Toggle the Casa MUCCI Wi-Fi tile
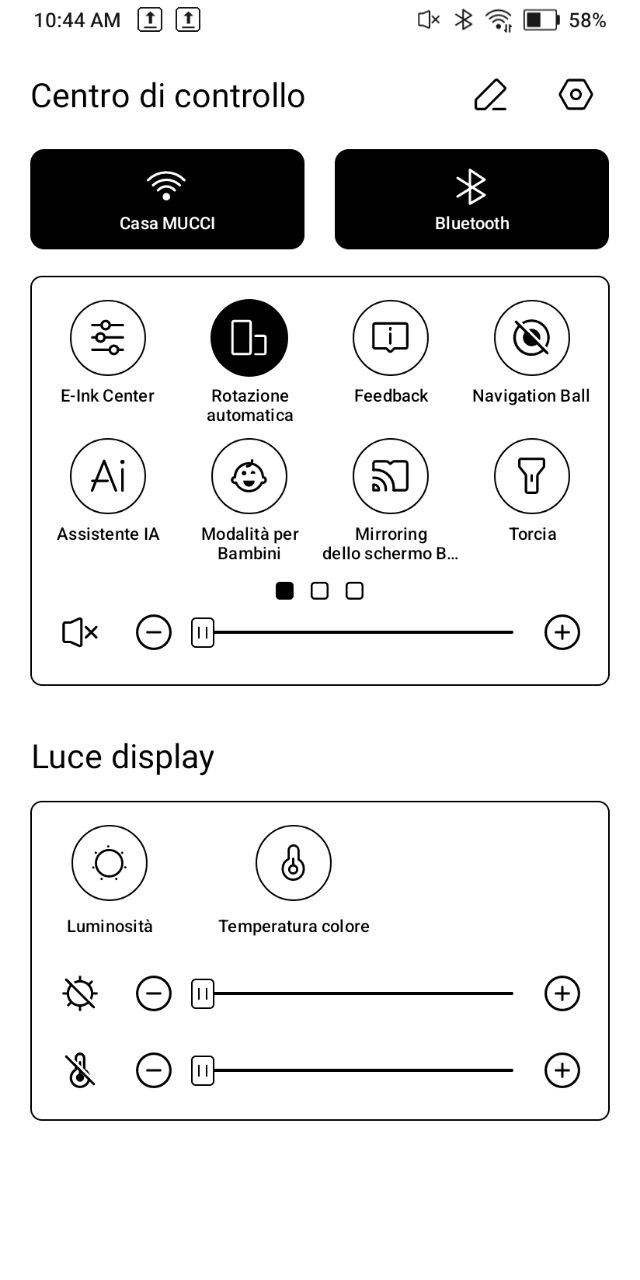This screenshot has width=640, height=1280. (167, 199)
